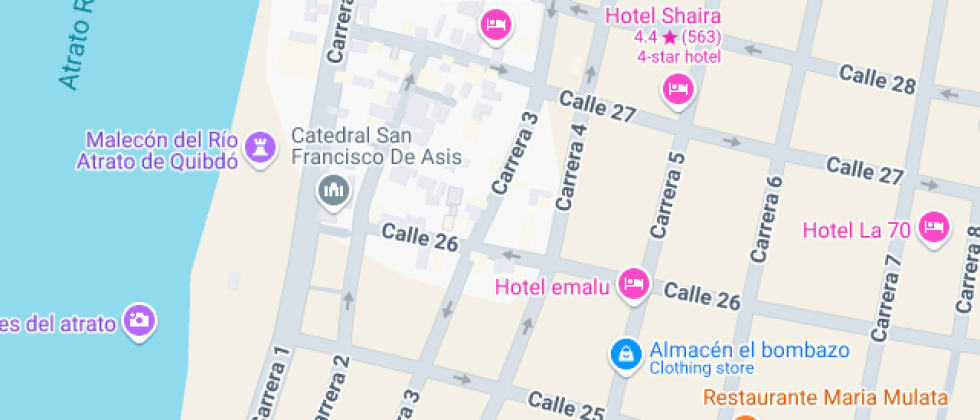The width and height of the screenshot is (980, 420).
Task: Select Malecón del Río Atrato de Quibdó marker
Action: 260,147
